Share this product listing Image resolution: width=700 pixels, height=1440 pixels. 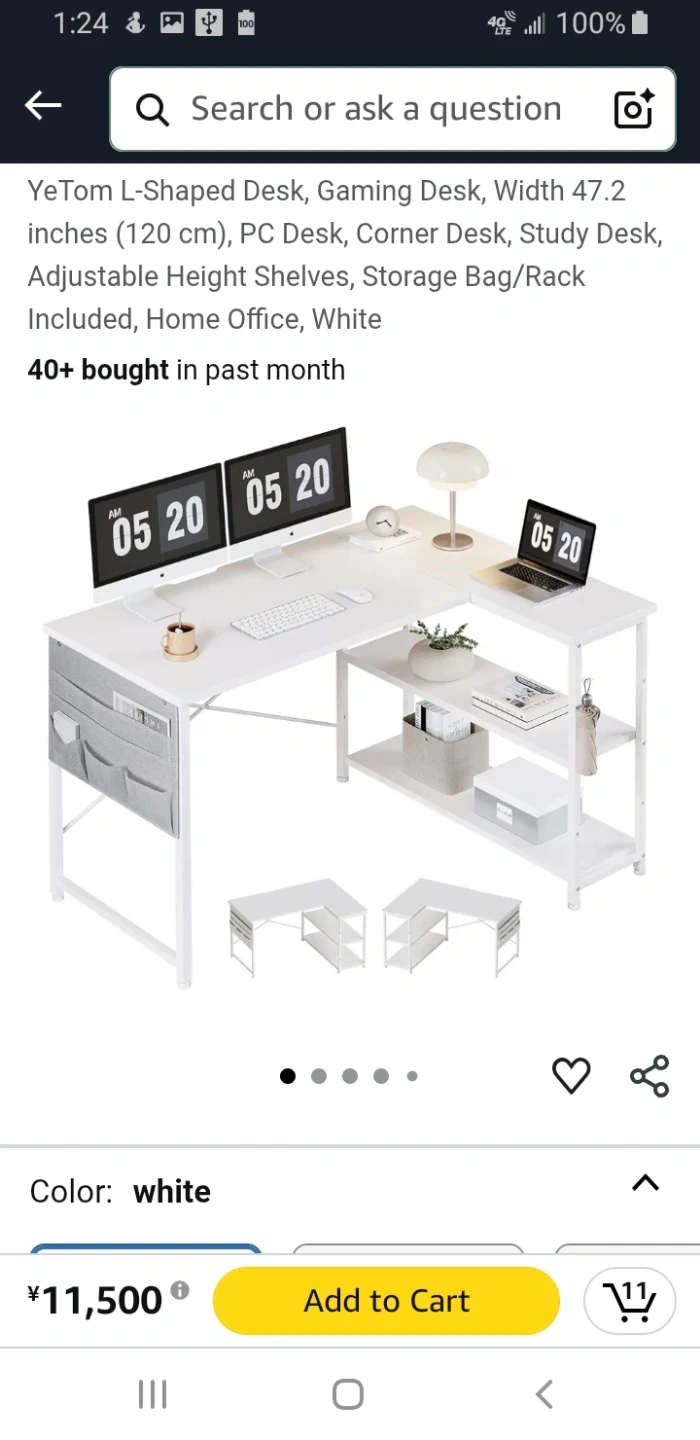[649, 1076]
